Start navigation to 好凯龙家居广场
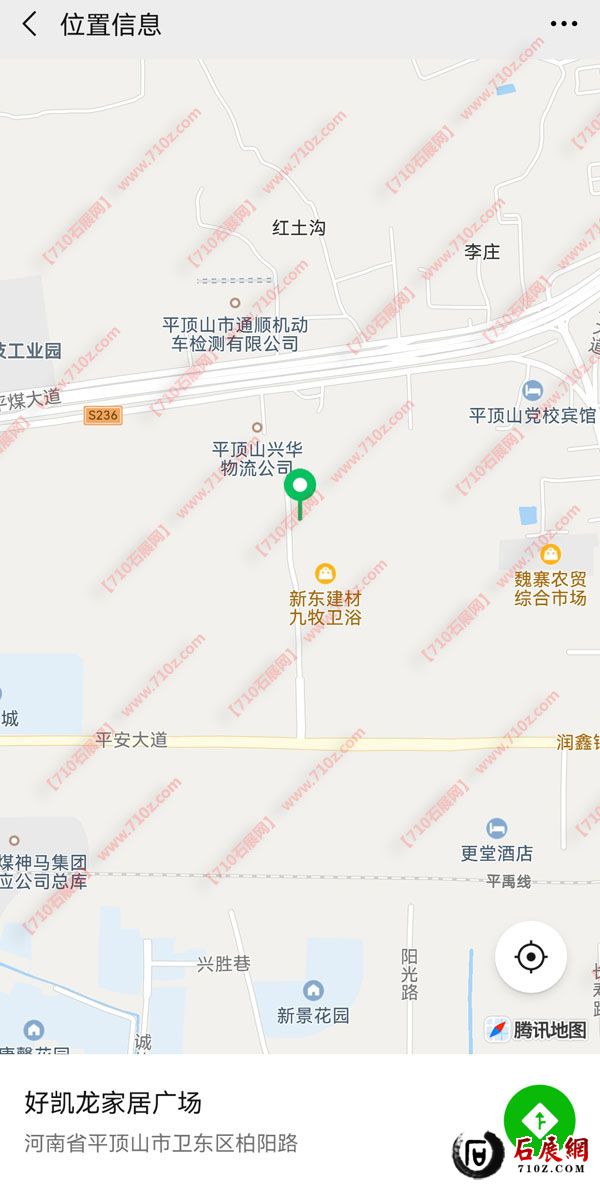This screenshot has height=1187, width=600. (x=538, y=1118)
